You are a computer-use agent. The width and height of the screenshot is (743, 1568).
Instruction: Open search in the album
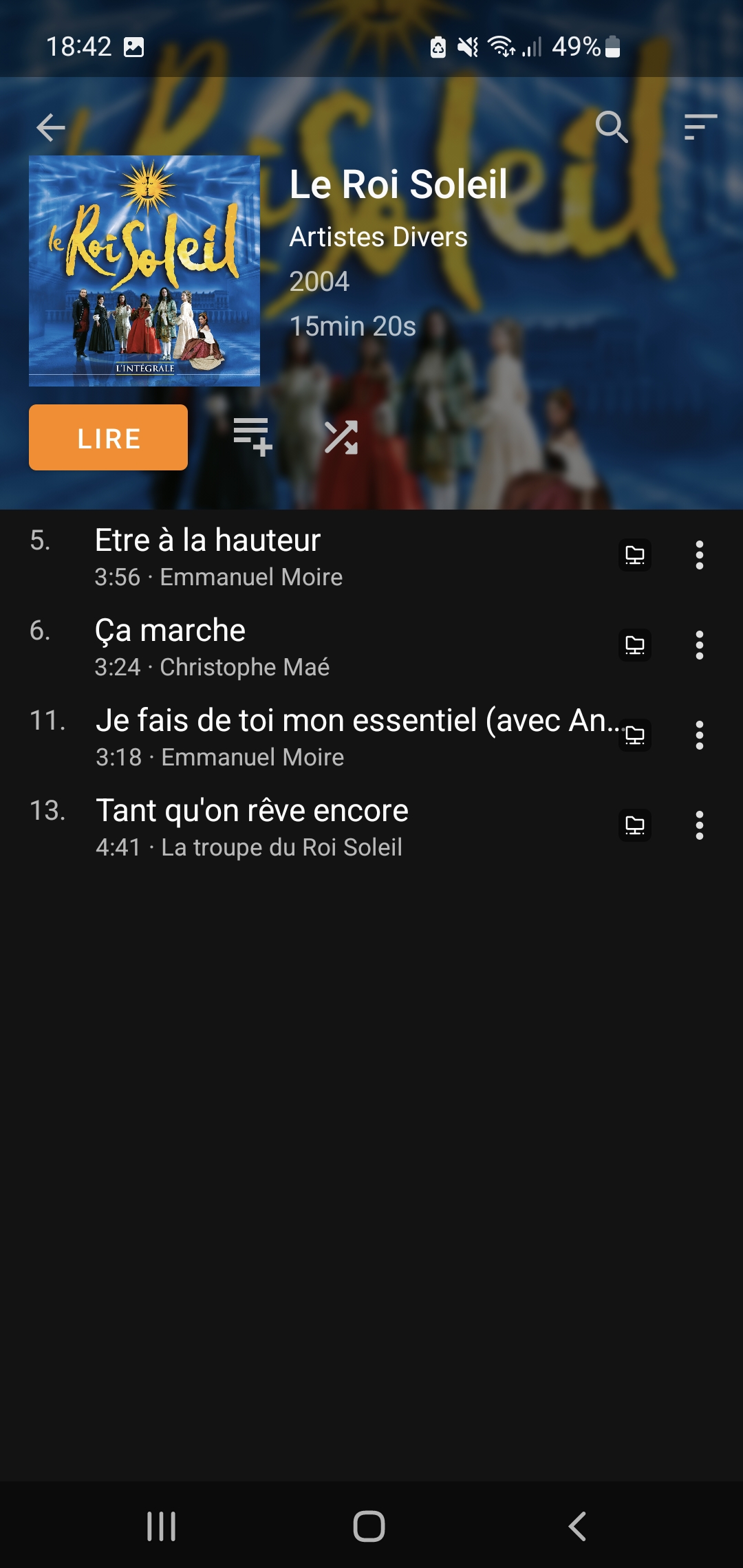(611, 127)
